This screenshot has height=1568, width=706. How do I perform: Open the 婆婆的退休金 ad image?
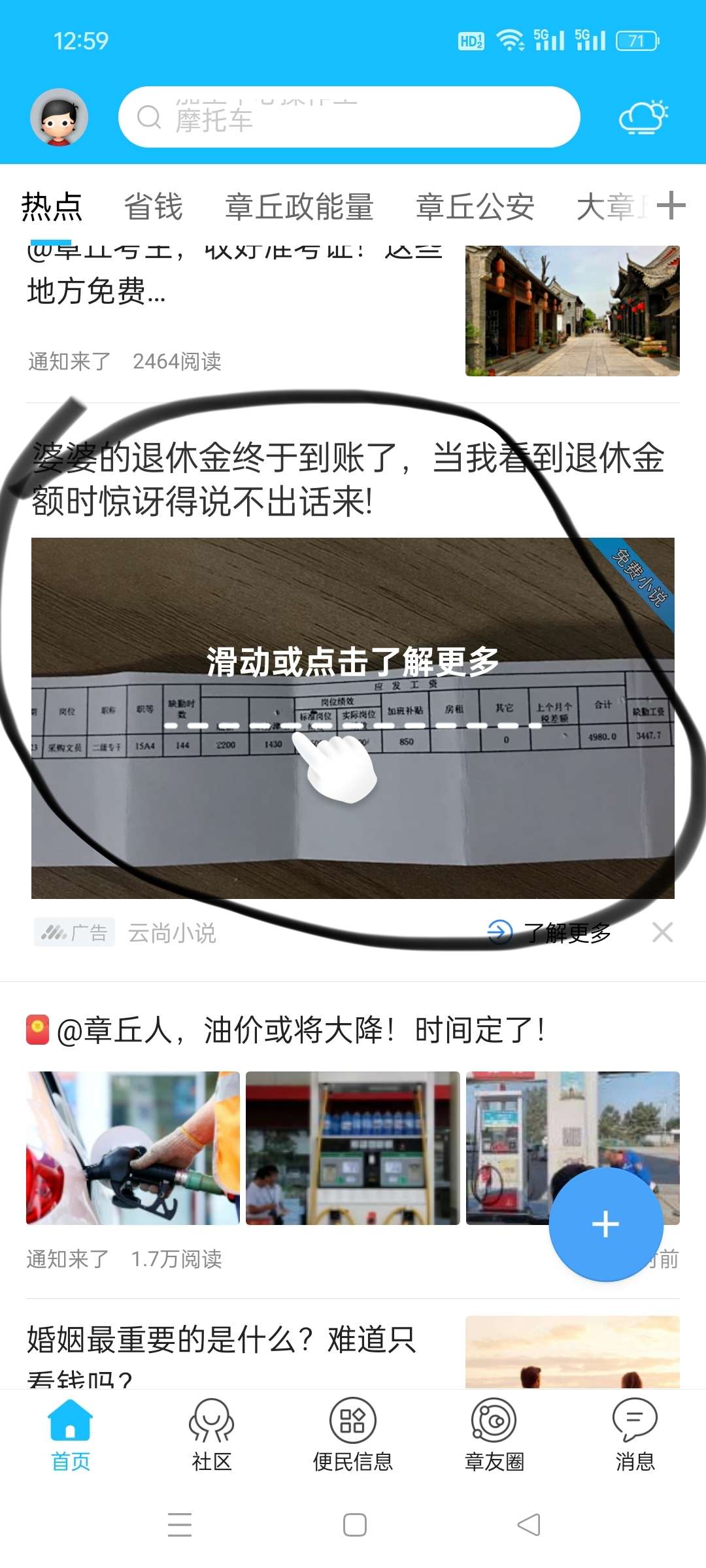[353, 717]
